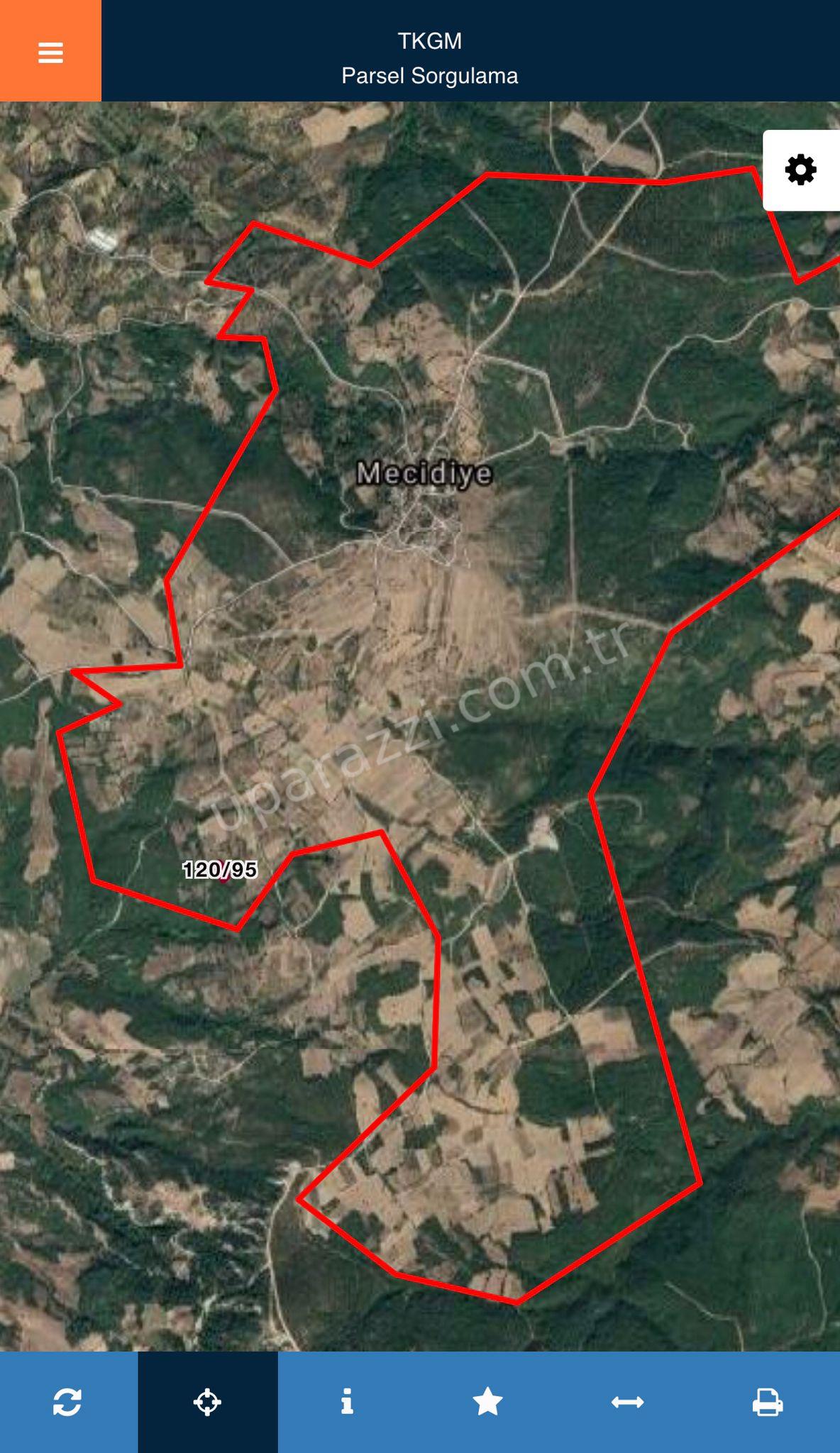
Task: Open map settings gear
Action: click(x=800, y=170)
